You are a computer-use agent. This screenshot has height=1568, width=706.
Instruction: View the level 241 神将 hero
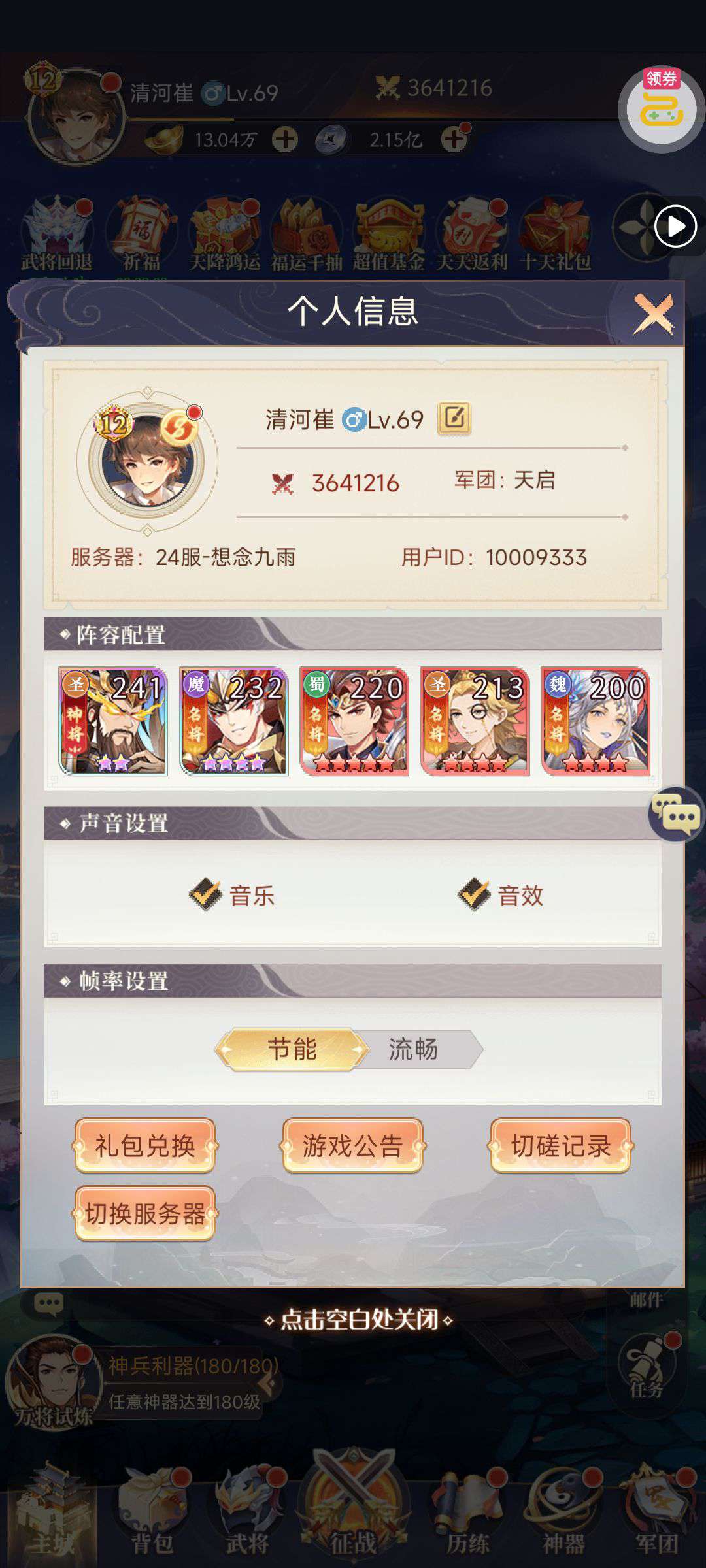tap(113, 721)
